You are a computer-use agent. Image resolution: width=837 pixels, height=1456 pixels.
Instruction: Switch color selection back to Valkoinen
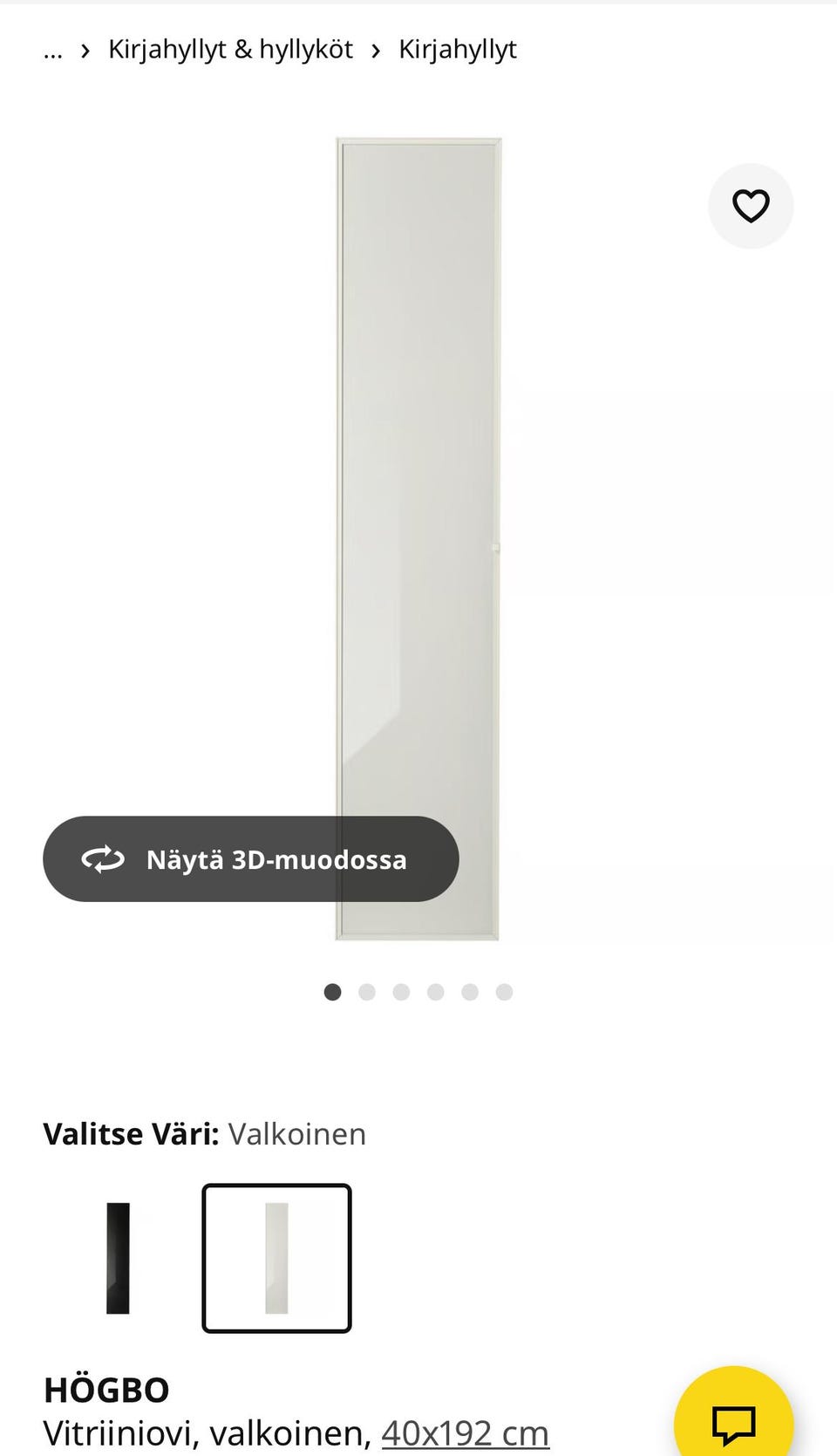[x=276, y=1258]
